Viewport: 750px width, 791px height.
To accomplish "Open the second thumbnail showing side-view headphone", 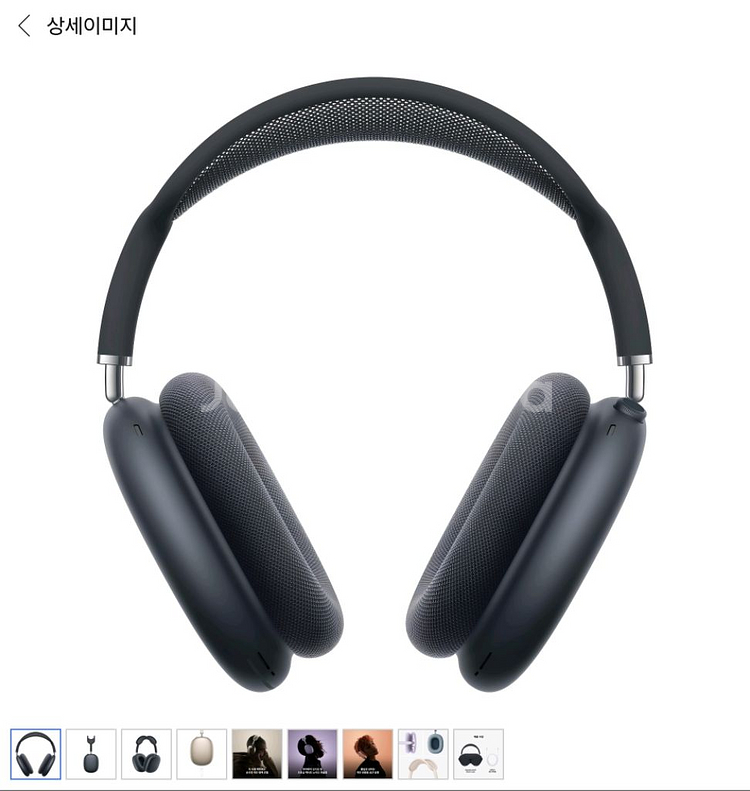I will click(91, 754).
